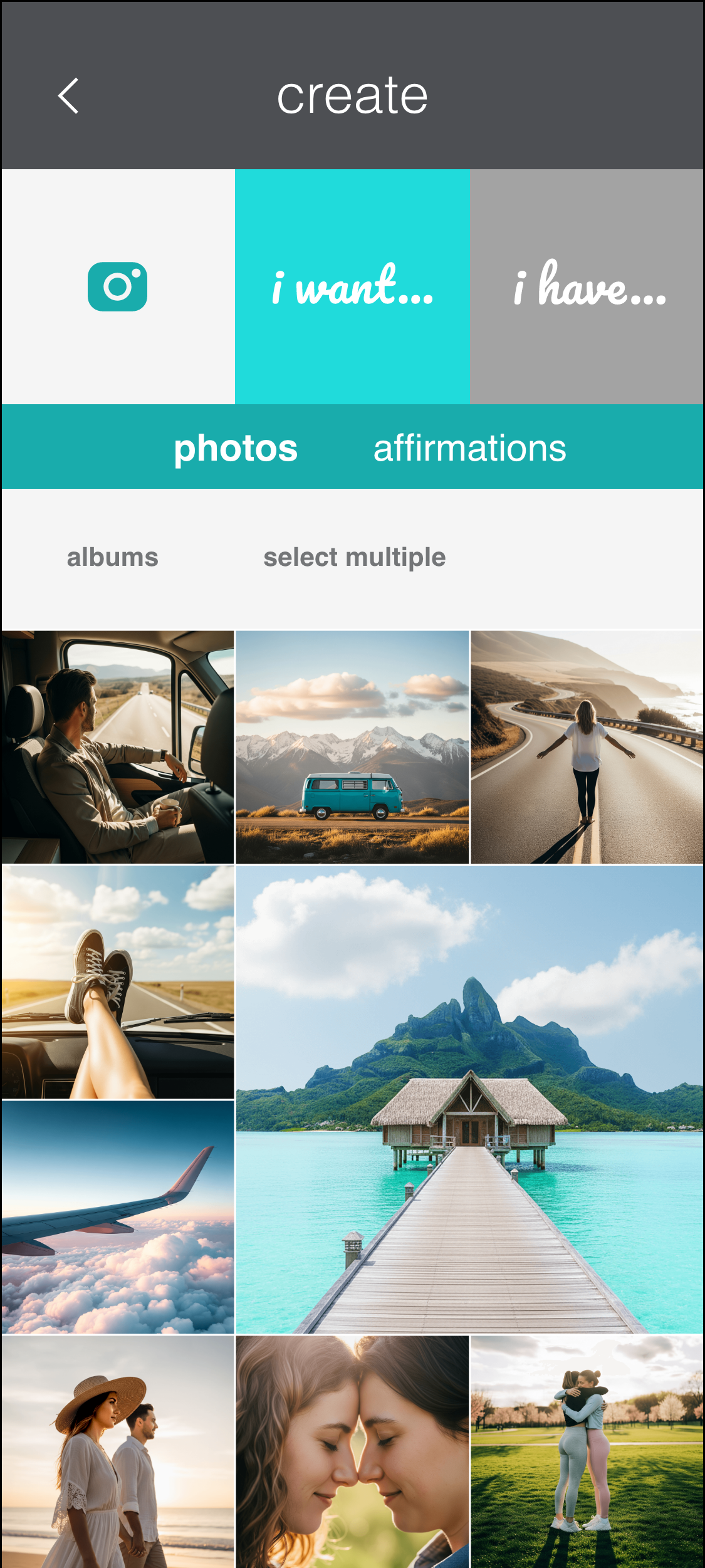
Task: Pick the hugging friends in park photo
Action: click(x=587, y=1451)
